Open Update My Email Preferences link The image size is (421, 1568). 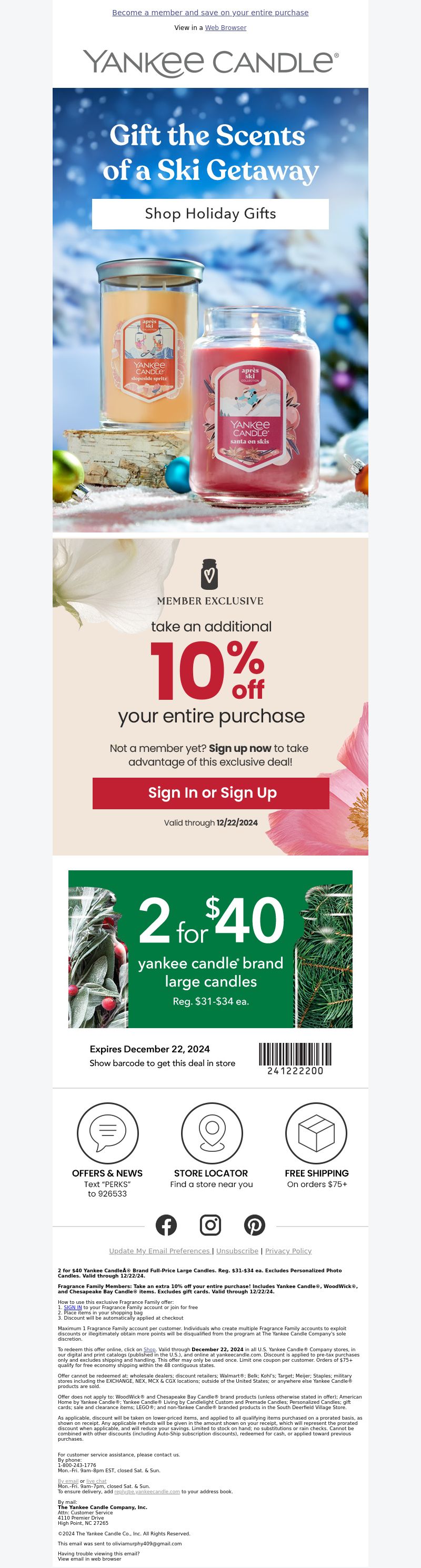coord(159,1251)
